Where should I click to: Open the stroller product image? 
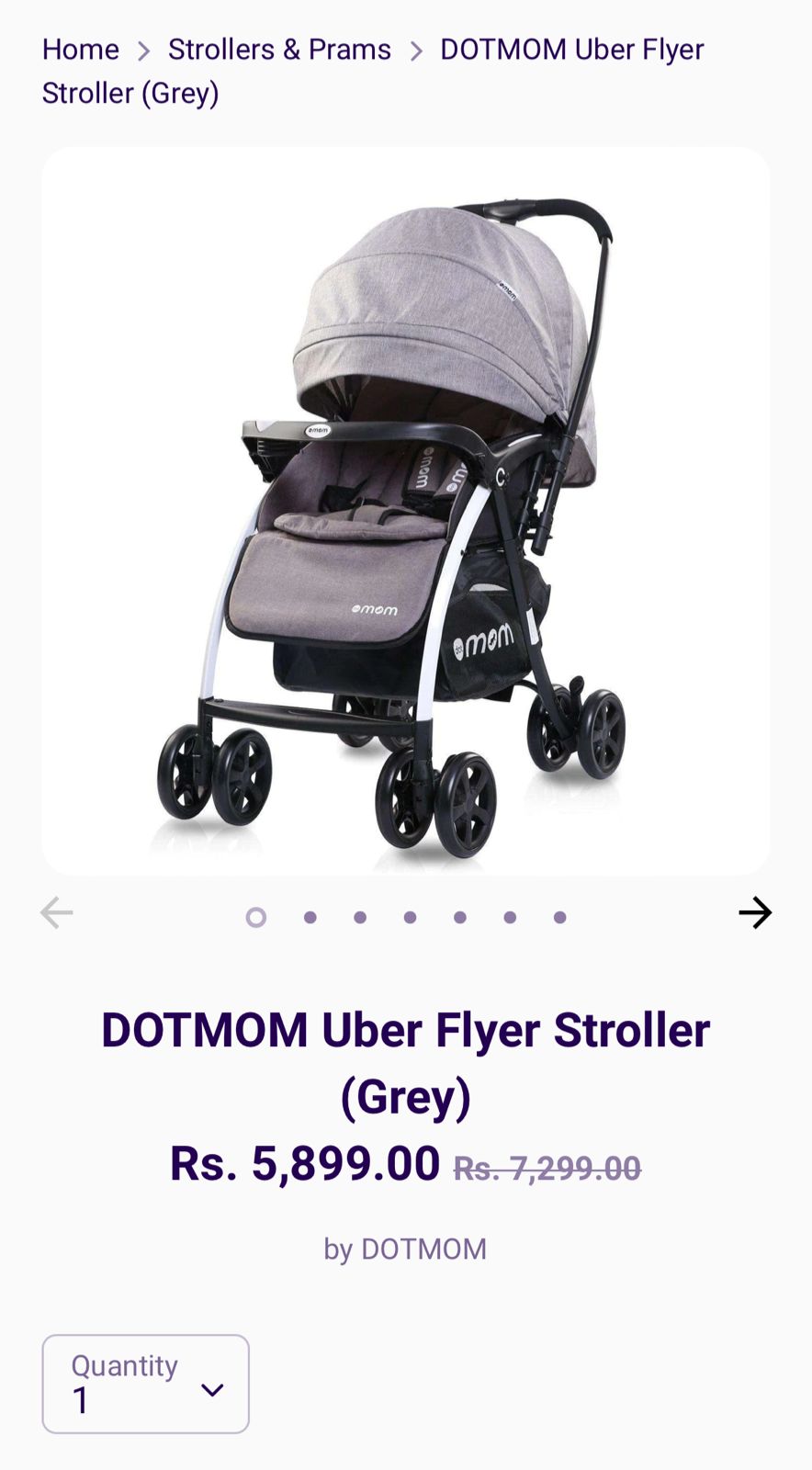click(x=405, y=511)
